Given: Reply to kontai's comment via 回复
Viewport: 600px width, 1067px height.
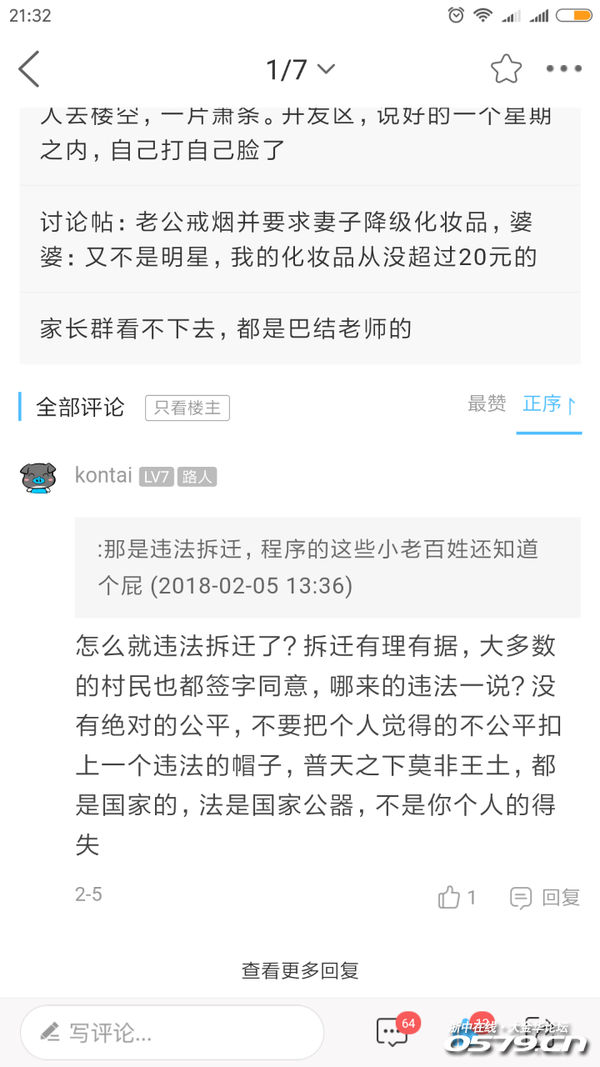Looking at the screenshot, I should point(545,897).
